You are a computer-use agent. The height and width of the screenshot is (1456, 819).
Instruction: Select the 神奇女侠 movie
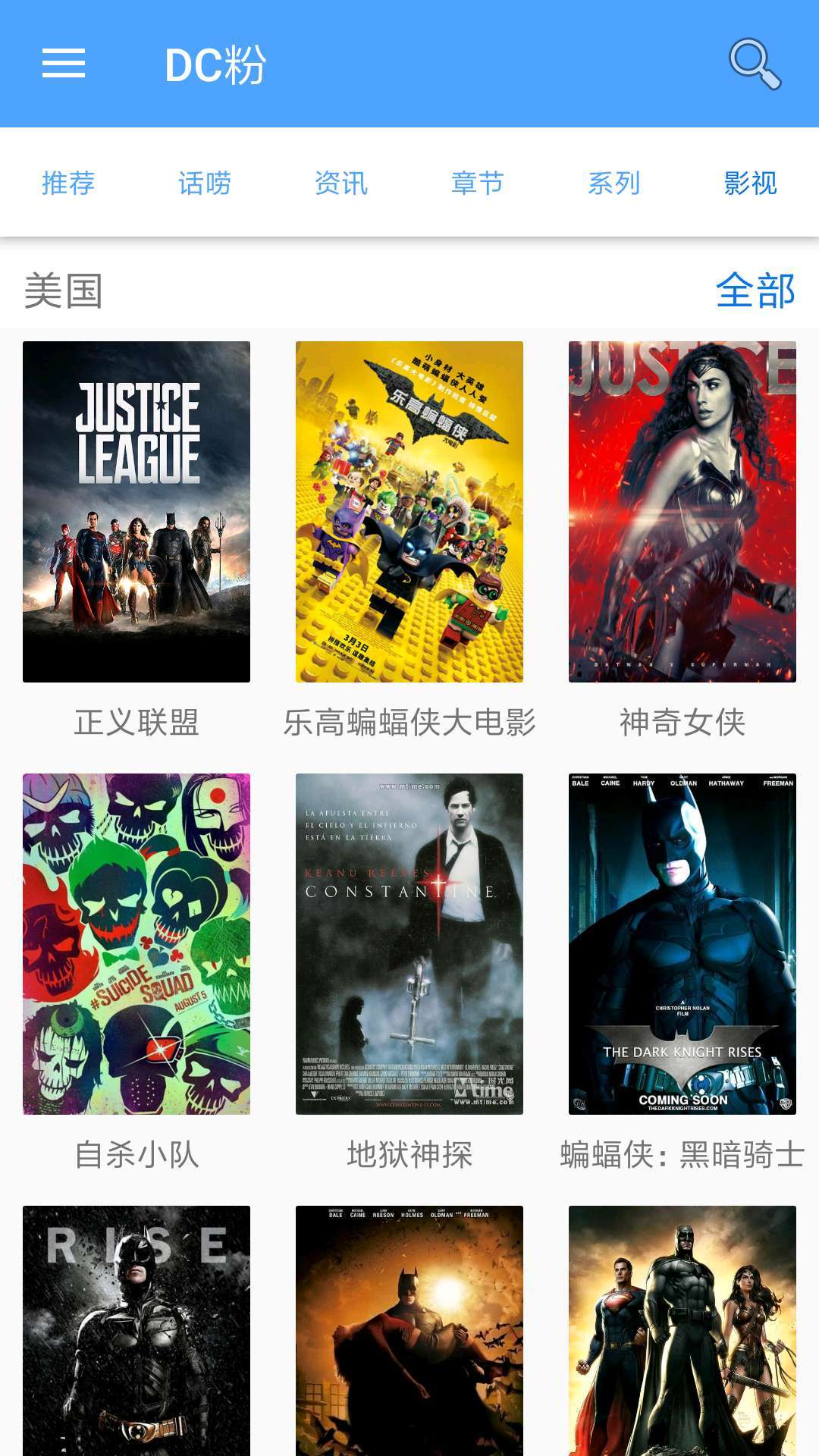(x=682, y=512)
